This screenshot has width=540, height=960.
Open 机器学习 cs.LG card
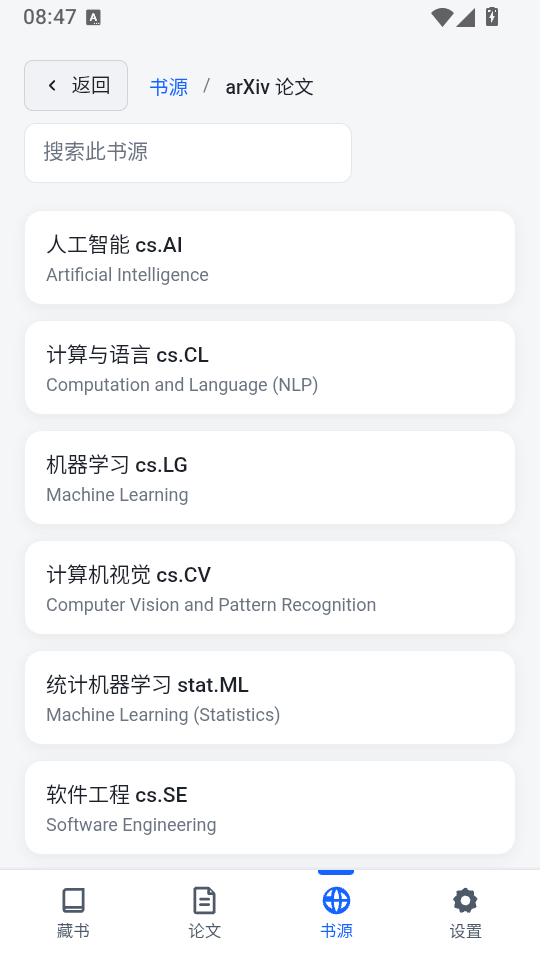(270, 478)
